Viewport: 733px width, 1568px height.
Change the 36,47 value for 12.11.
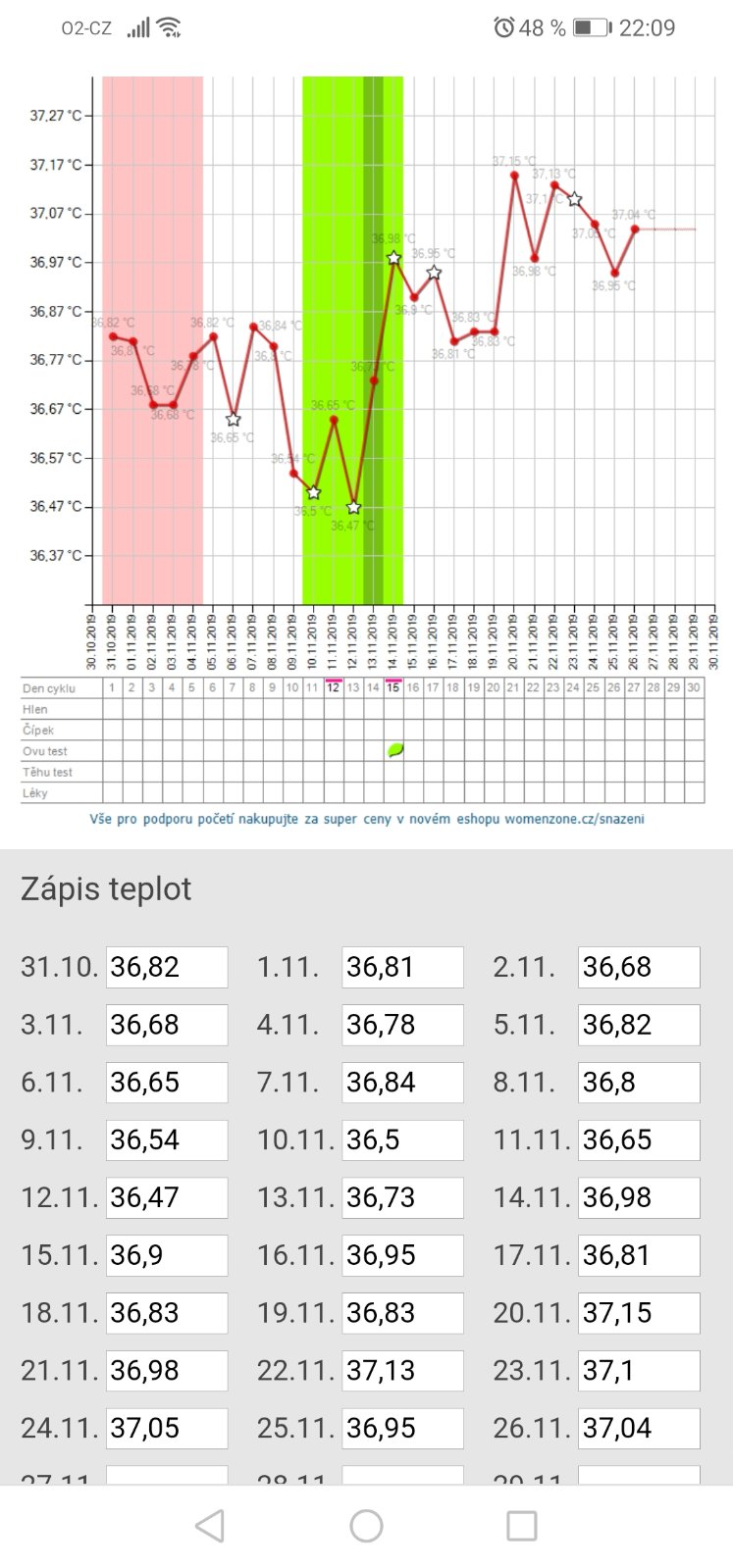click(x=167, y=1198)
